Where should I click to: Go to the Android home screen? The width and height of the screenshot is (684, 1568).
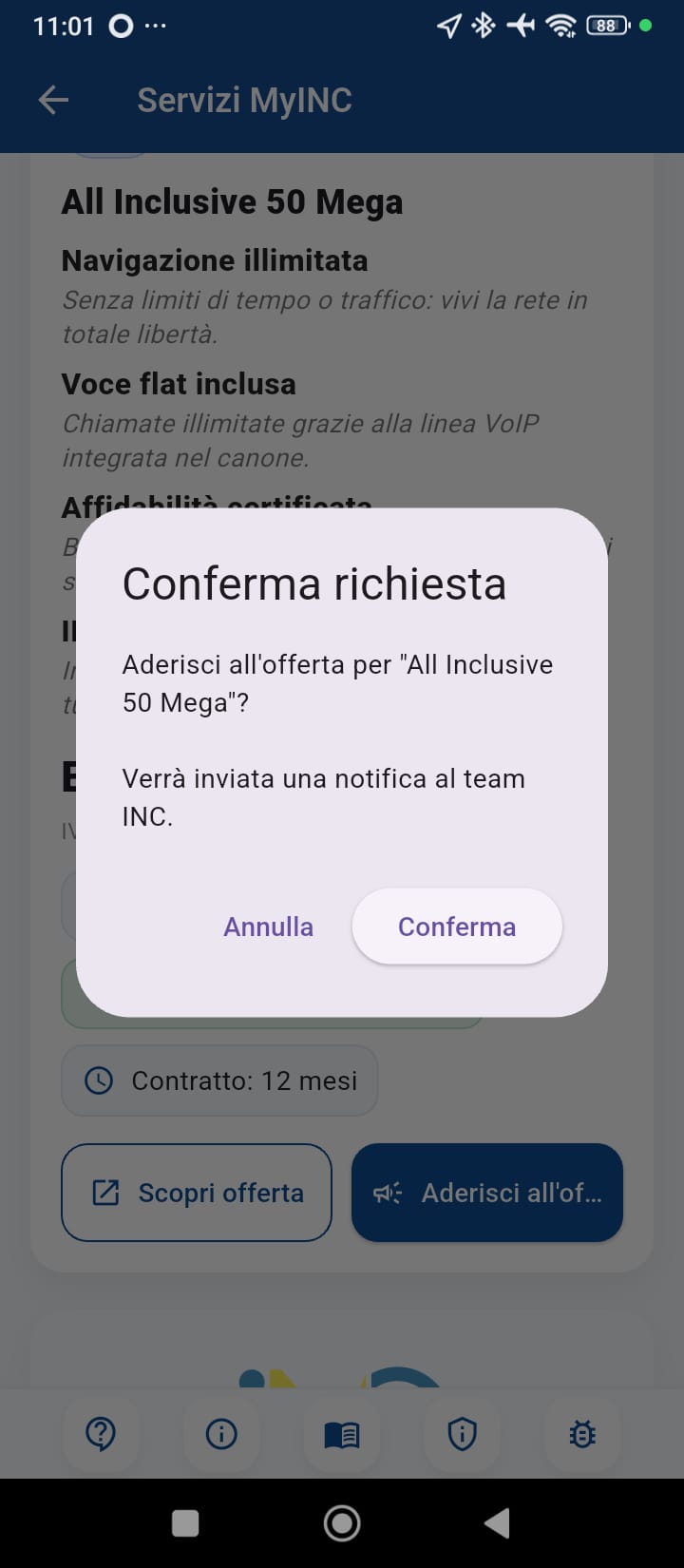342,1522
